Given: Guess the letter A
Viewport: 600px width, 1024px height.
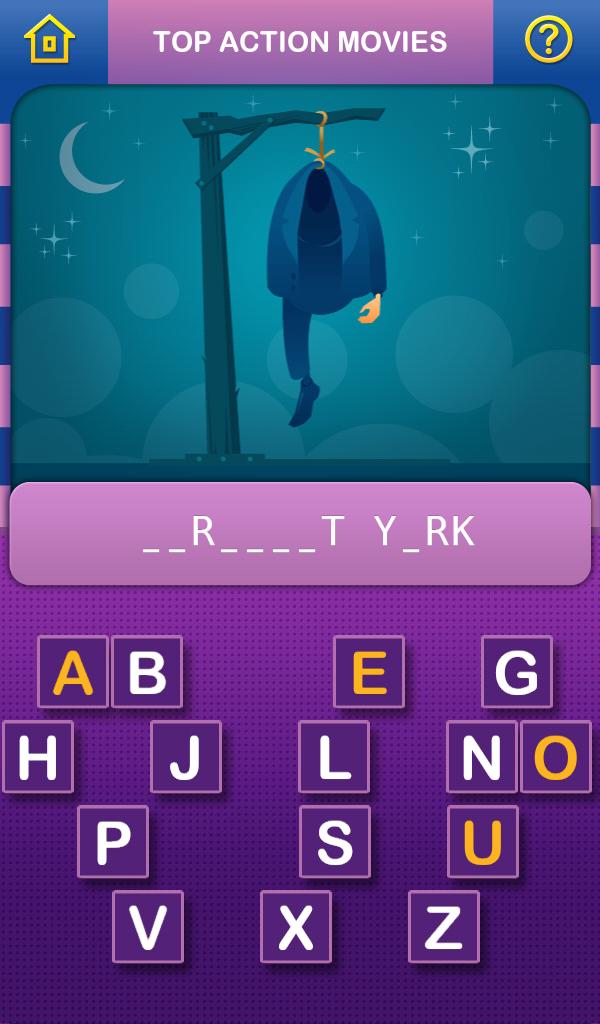Looking at the screenshot, I should [x=73, y=672].
